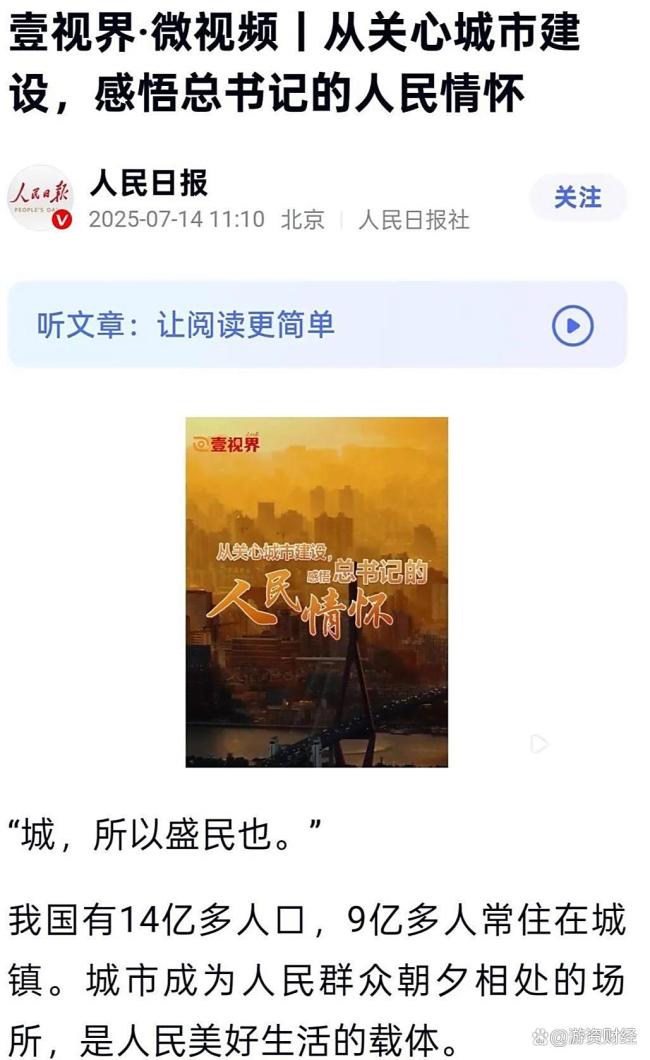Follow the 人民日报 account
The height and width of the screenshot is (1060, 650).
578,198
